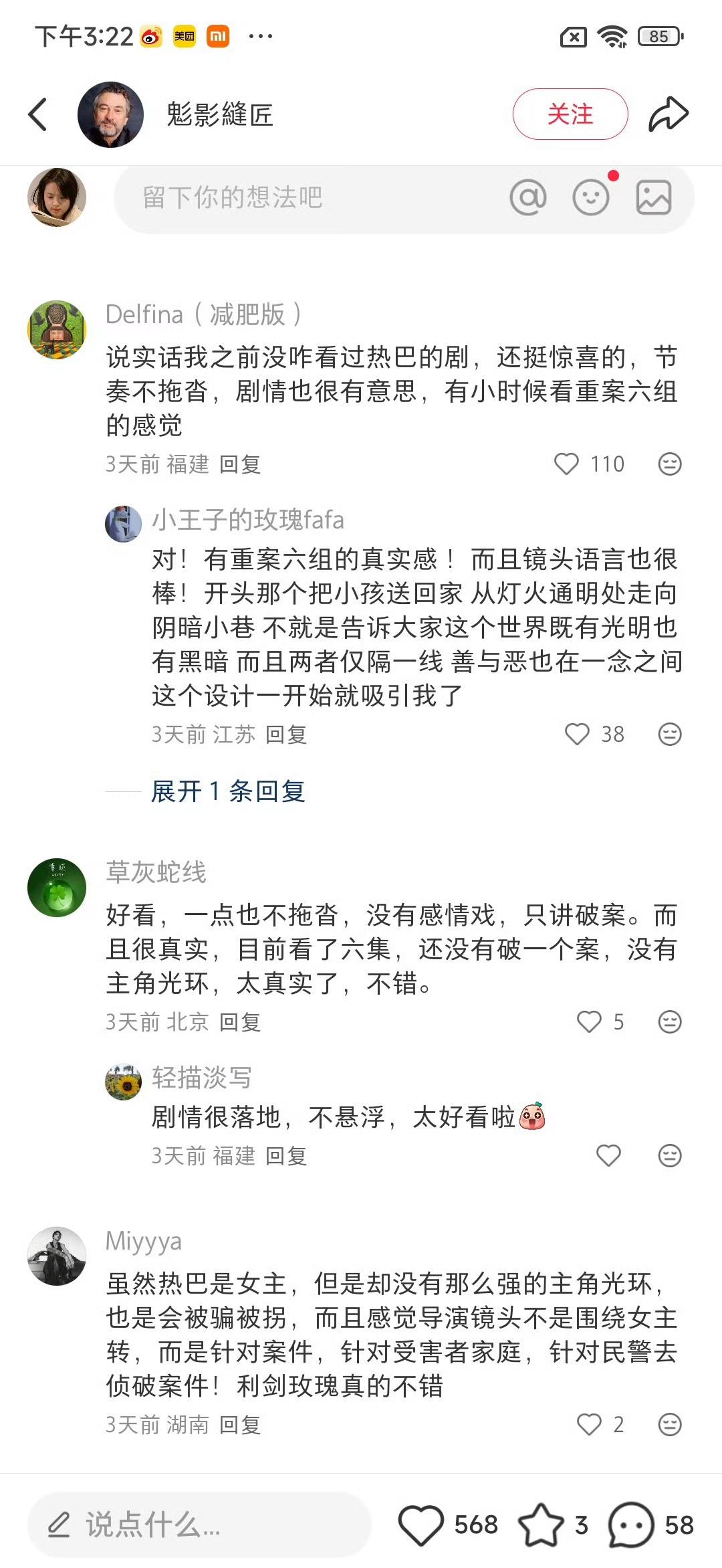Like Delfina's comment with 110 likes
The width and height of the screenshot is (722, 1568).
click(x=566, y=464)
